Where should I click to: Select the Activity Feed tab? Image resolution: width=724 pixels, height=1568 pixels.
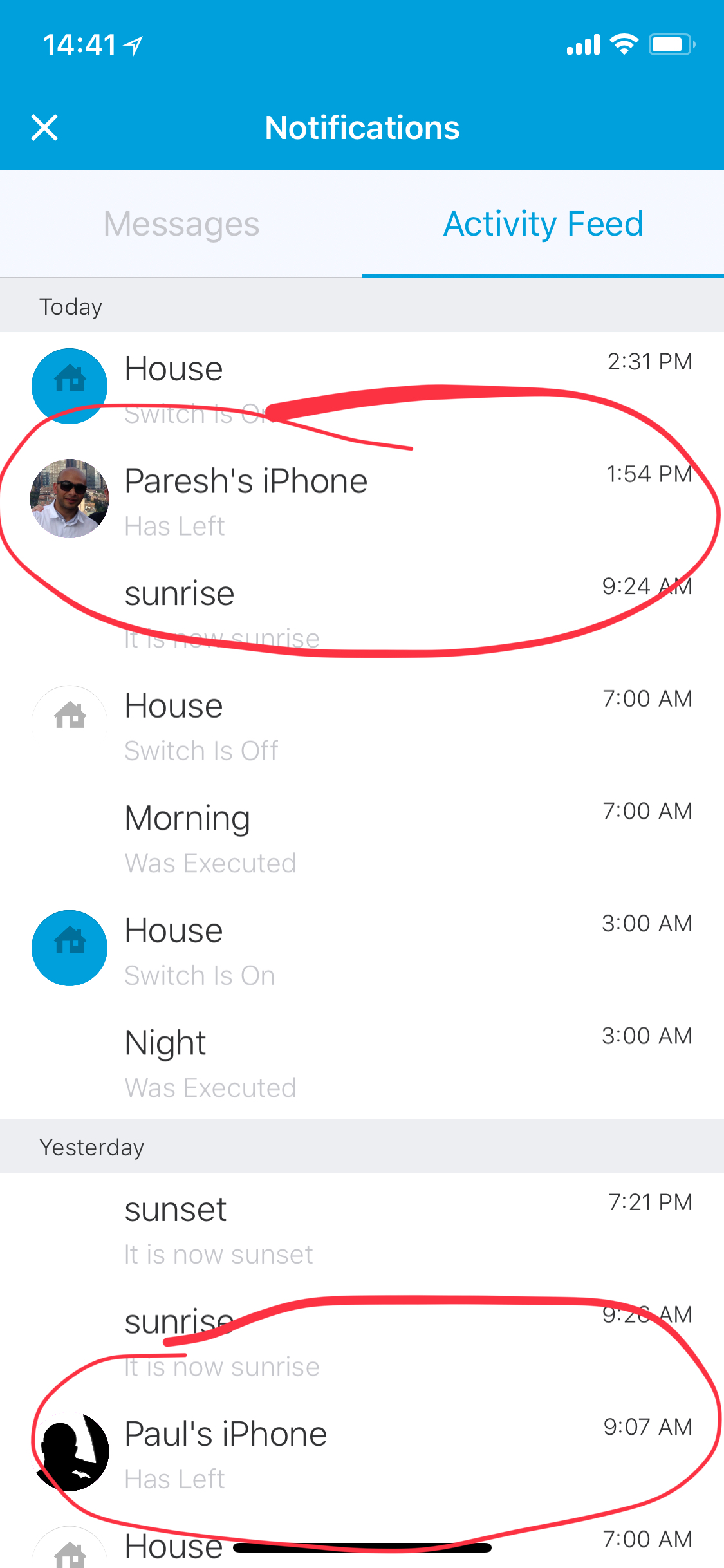pos(543,224)
